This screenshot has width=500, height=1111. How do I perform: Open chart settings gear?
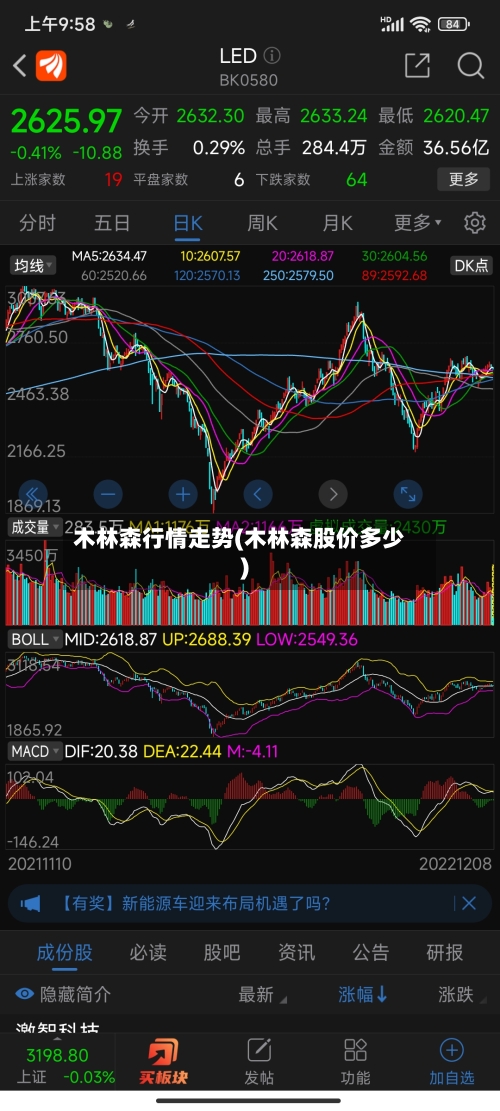pyautogui.click(x=475, y=223)
